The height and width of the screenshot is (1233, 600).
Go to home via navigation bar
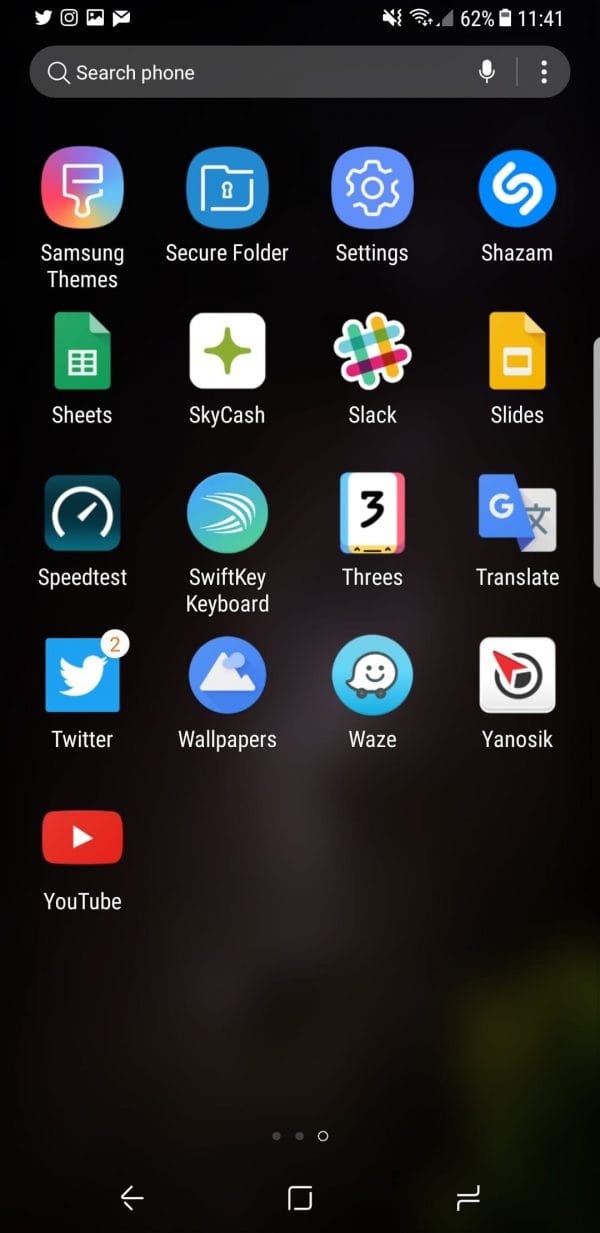(x=300, y=1198)
